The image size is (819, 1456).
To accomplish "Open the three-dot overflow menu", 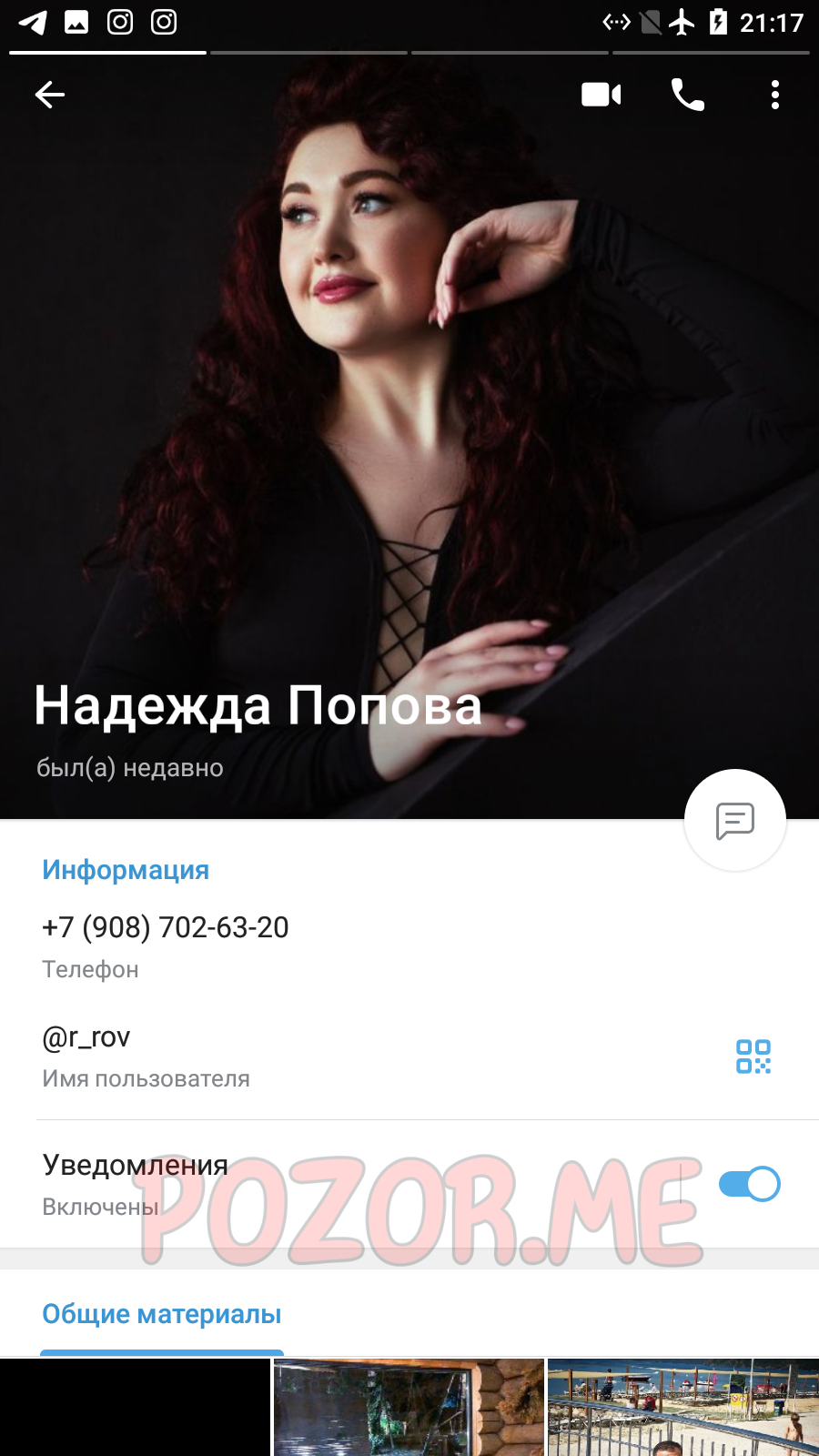I will 775,95.
